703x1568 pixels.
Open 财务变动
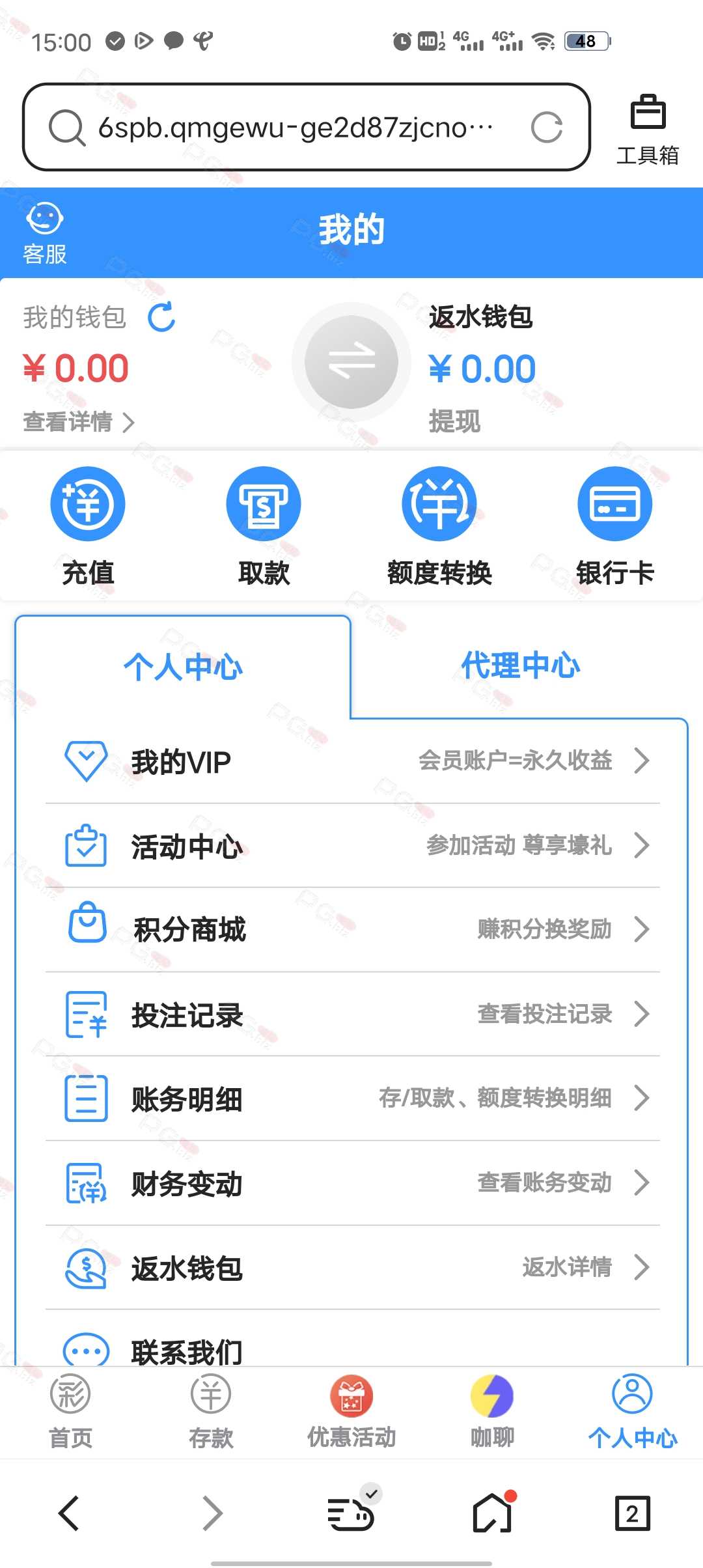353,1183
